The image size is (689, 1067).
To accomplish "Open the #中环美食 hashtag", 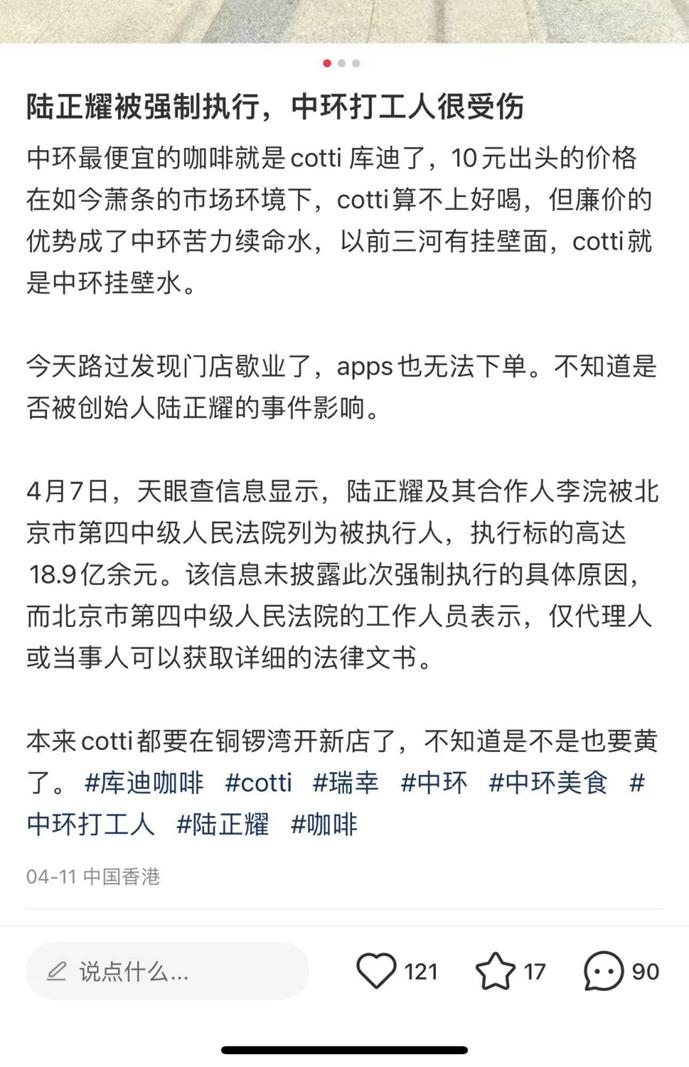I will 547,782.
